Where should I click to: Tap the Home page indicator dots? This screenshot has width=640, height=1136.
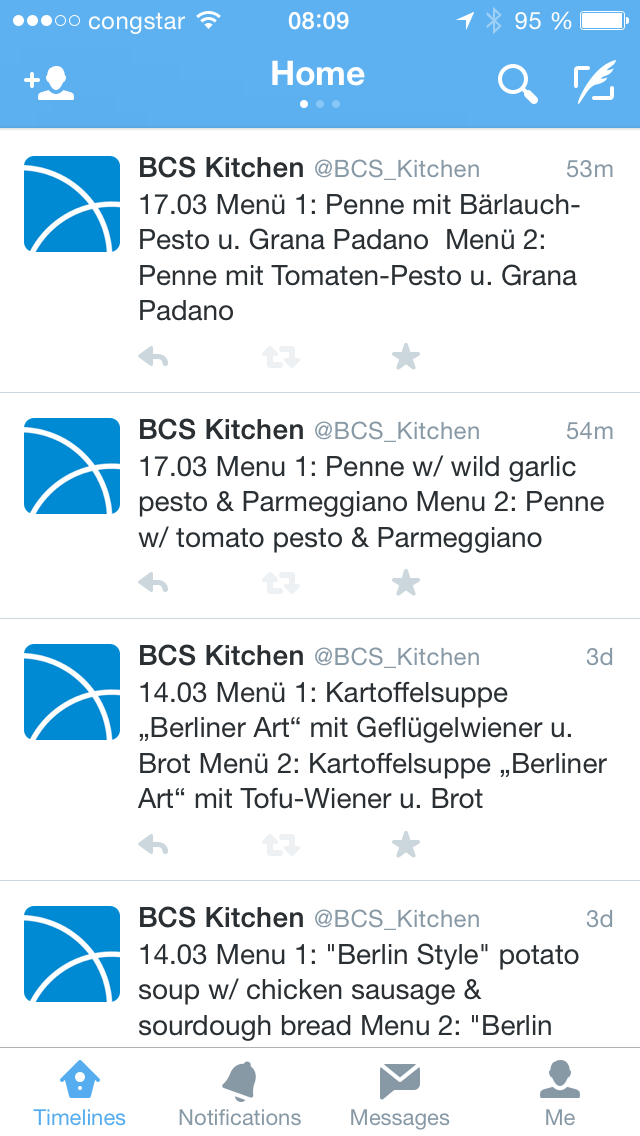coord(320,104)
